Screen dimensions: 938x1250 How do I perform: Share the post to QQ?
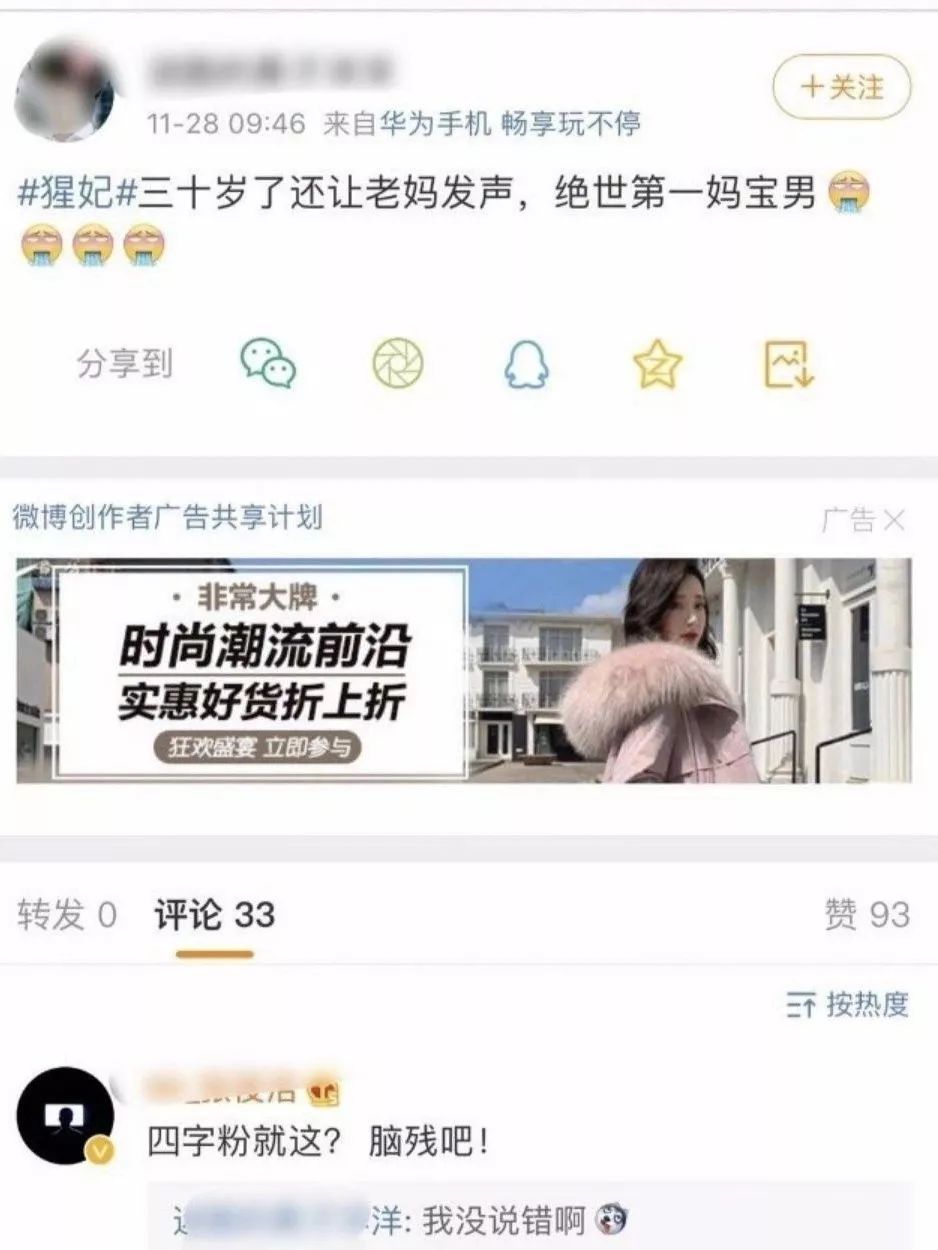tap(526, 364)
